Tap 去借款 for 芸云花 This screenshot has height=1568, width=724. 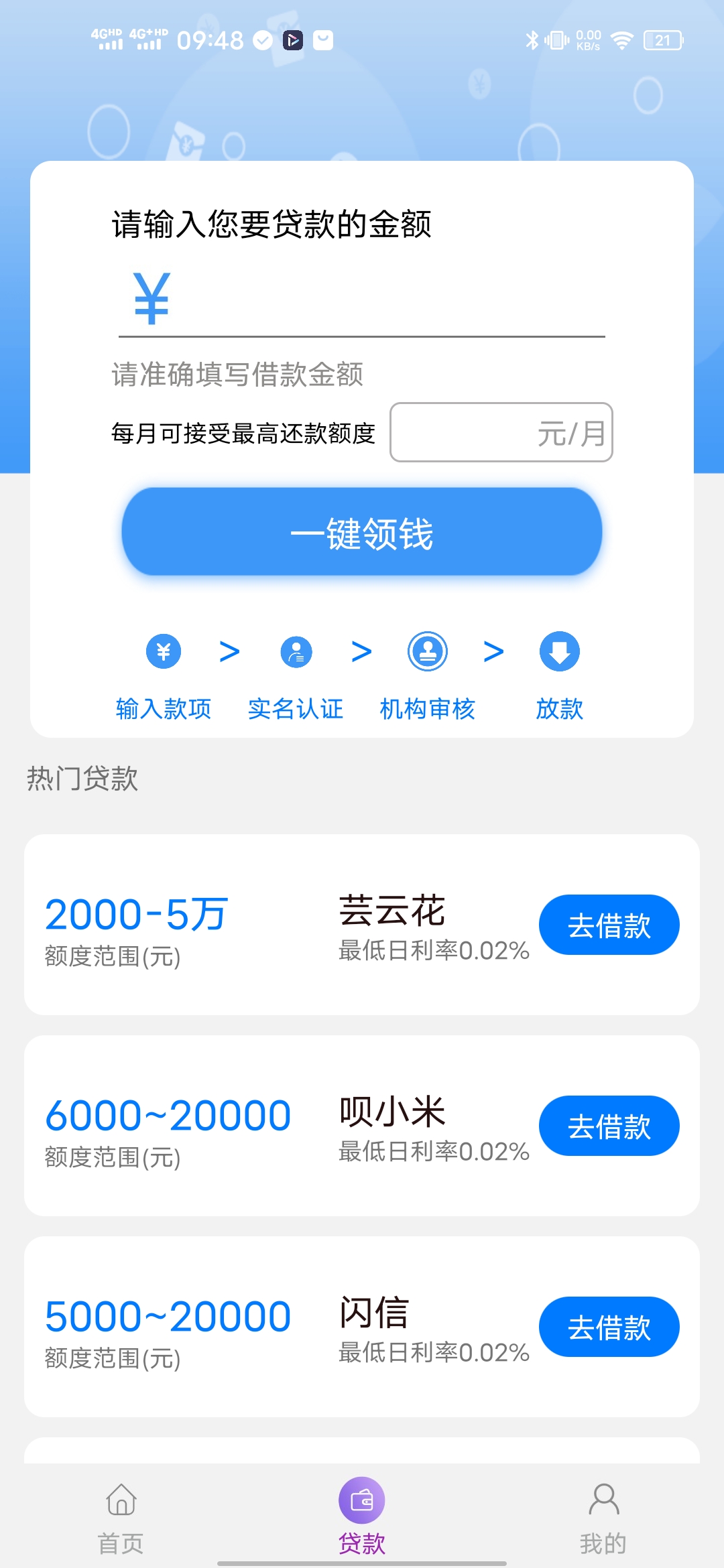click(609, 925)
